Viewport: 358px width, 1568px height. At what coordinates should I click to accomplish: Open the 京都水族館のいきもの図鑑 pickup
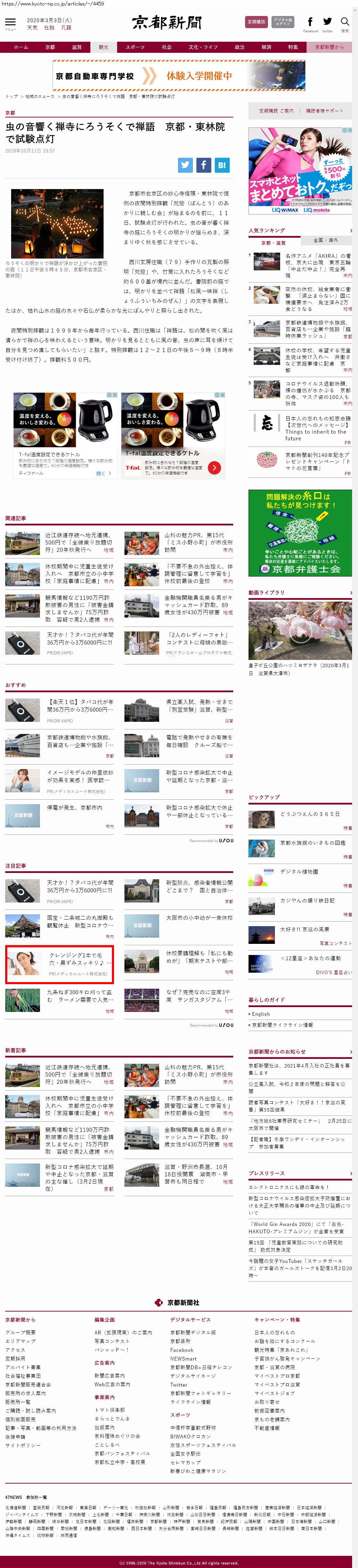tap(312, 843)
